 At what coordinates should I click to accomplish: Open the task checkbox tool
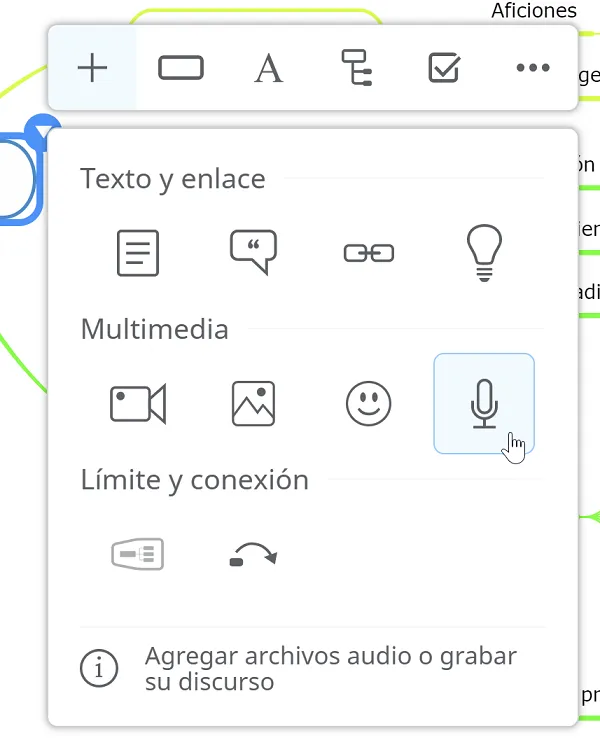[x=443, y=68]
